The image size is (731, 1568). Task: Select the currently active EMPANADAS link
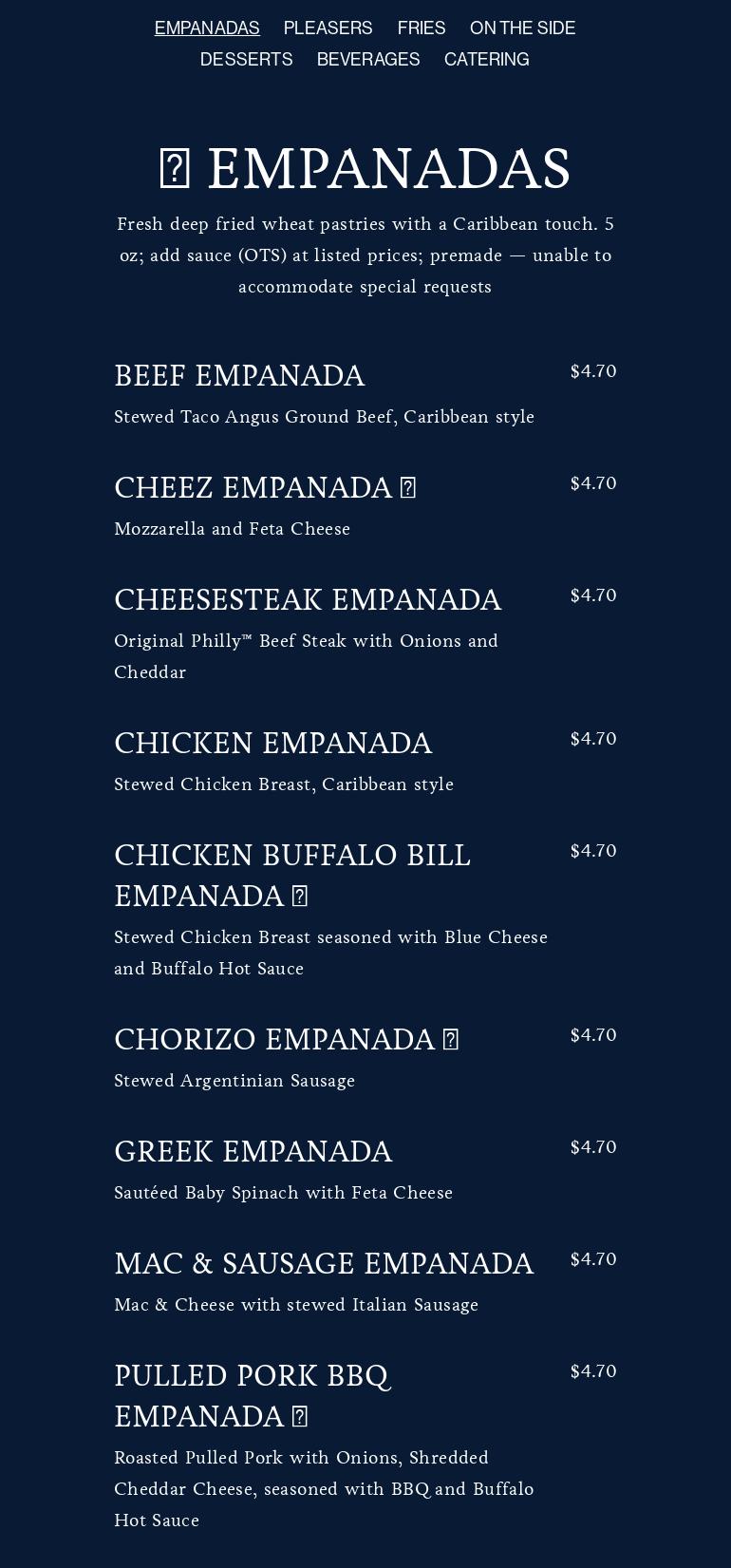tap(207, 28)
